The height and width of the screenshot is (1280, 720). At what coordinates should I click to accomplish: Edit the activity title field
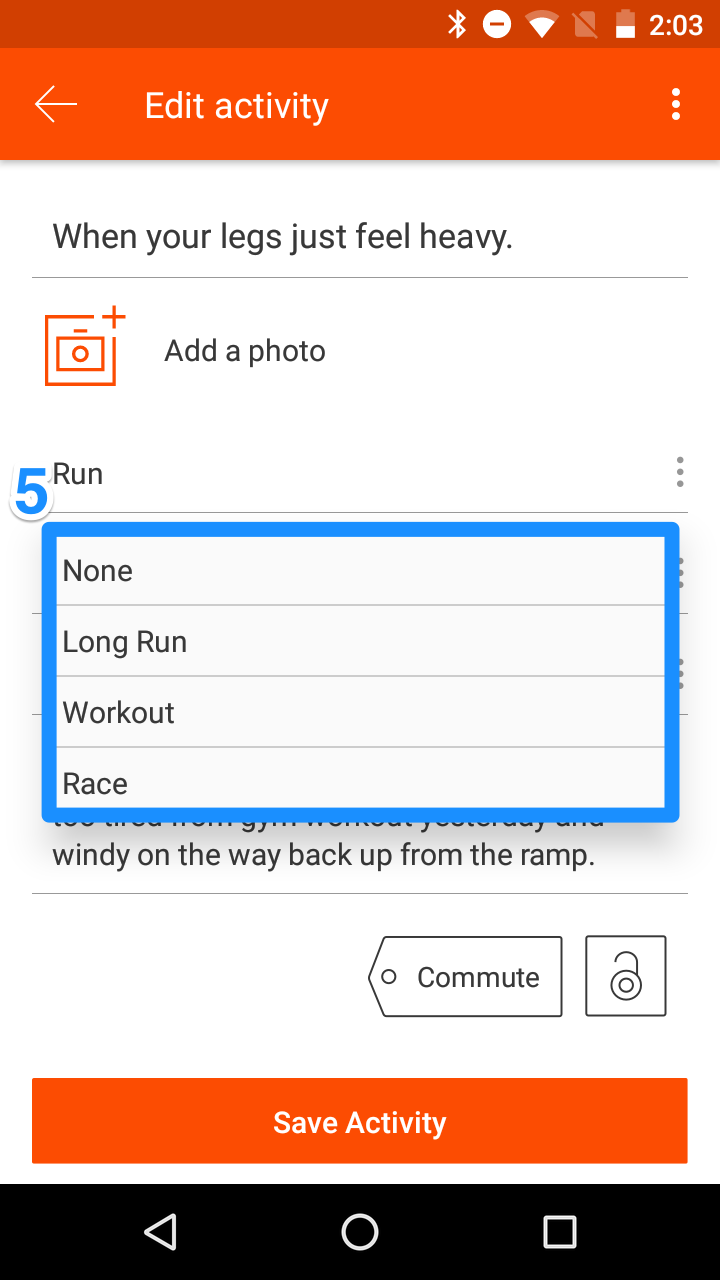(x=360, y=237)
